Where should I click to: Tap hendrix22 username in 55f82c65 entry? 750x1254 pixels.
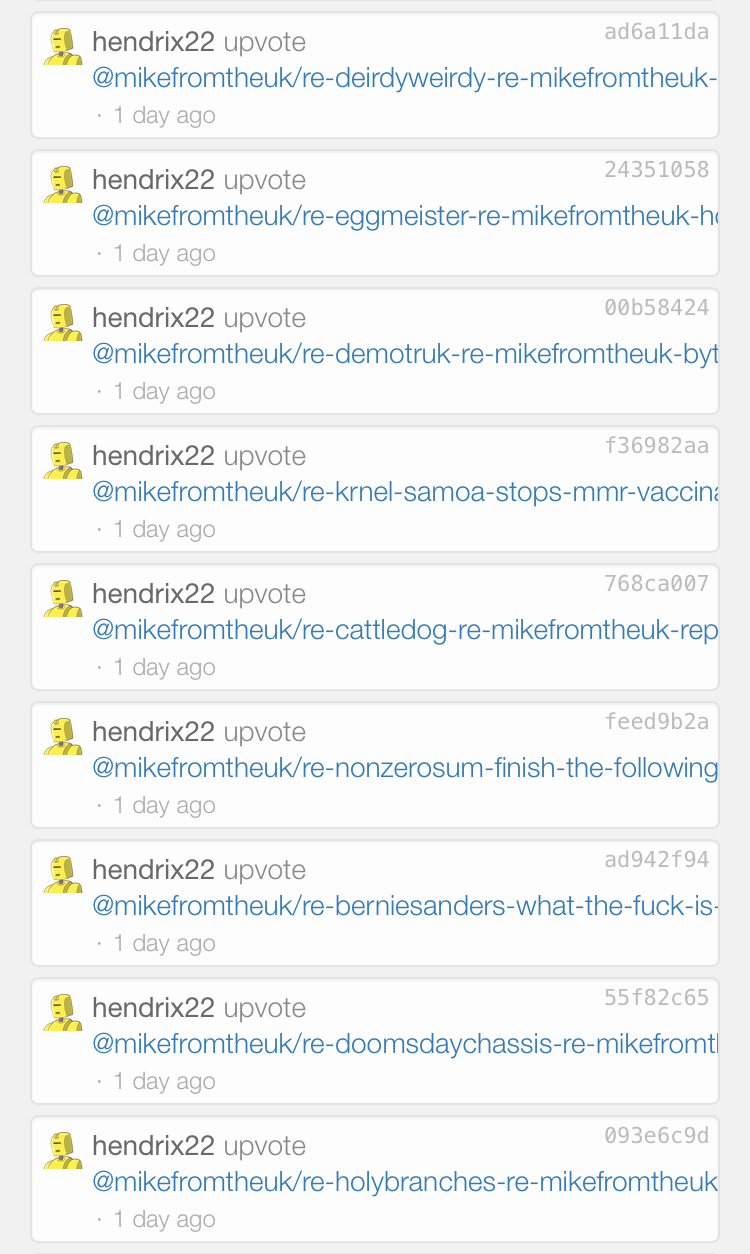click(x=153, y=1008)
